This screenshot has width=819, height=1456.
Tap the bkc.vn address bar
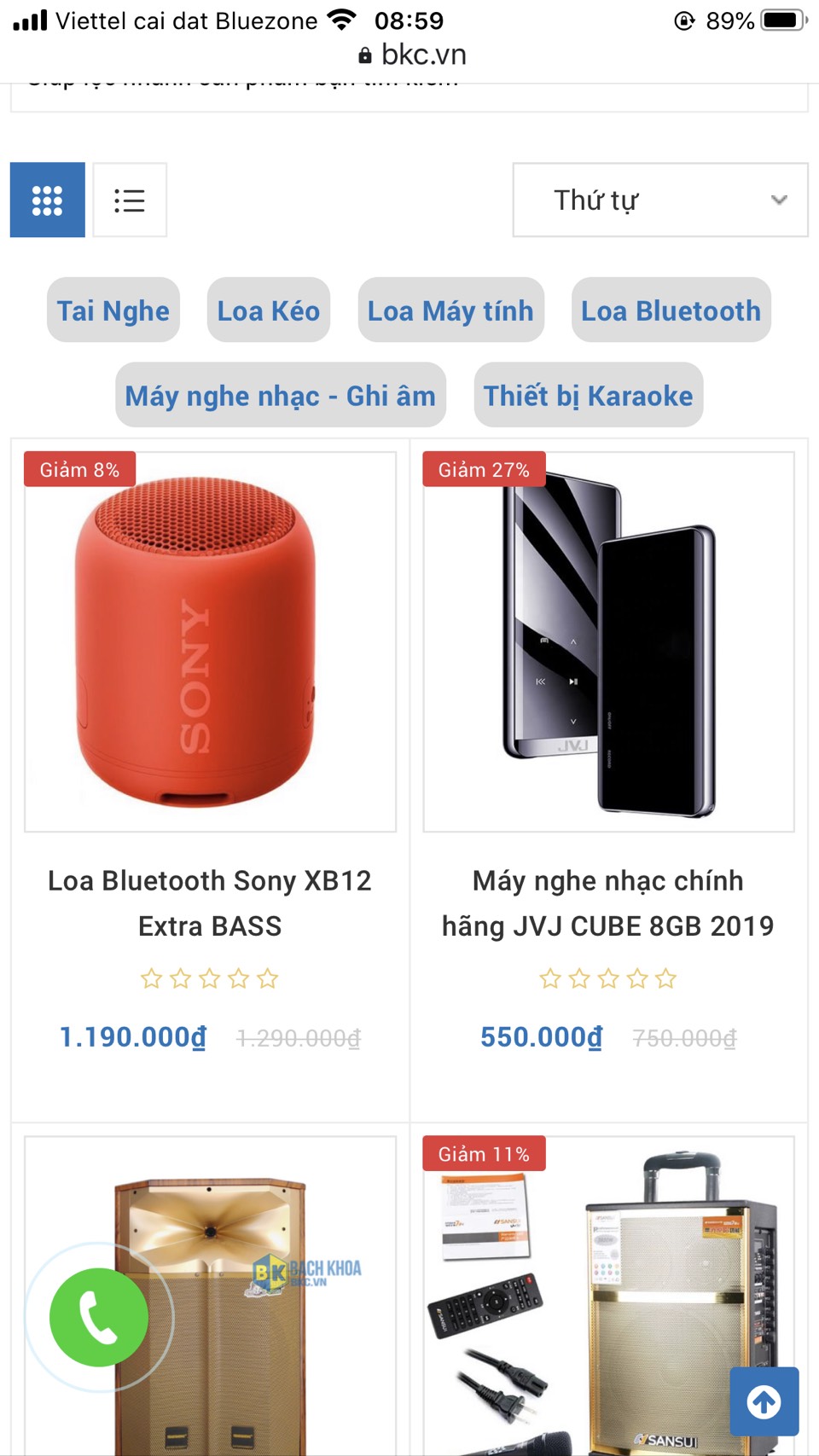tap(411, 55)
